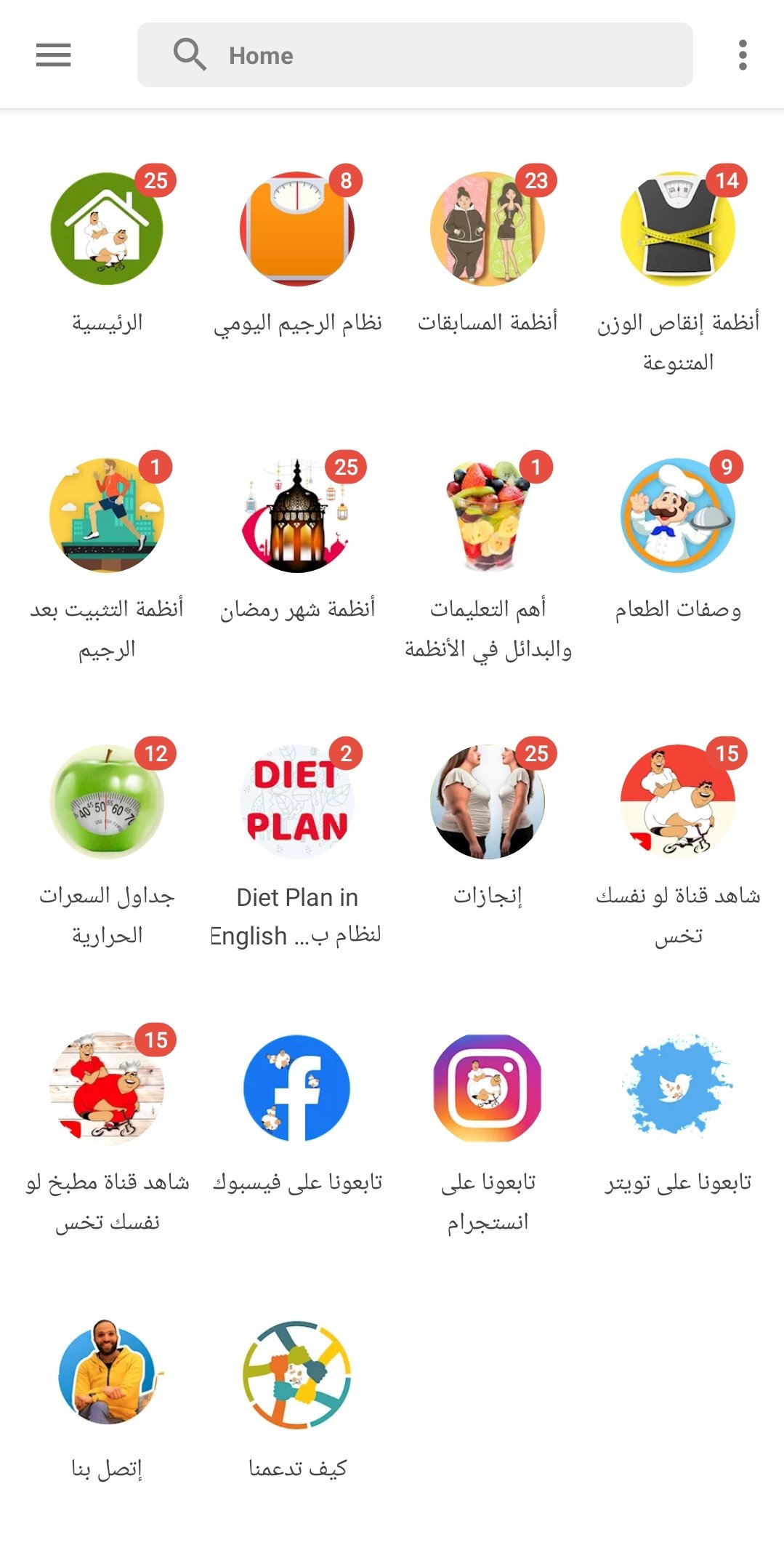Open أنظمة المسابقات category
Screen dimensions: 784x1545
[x=488, y=229]
